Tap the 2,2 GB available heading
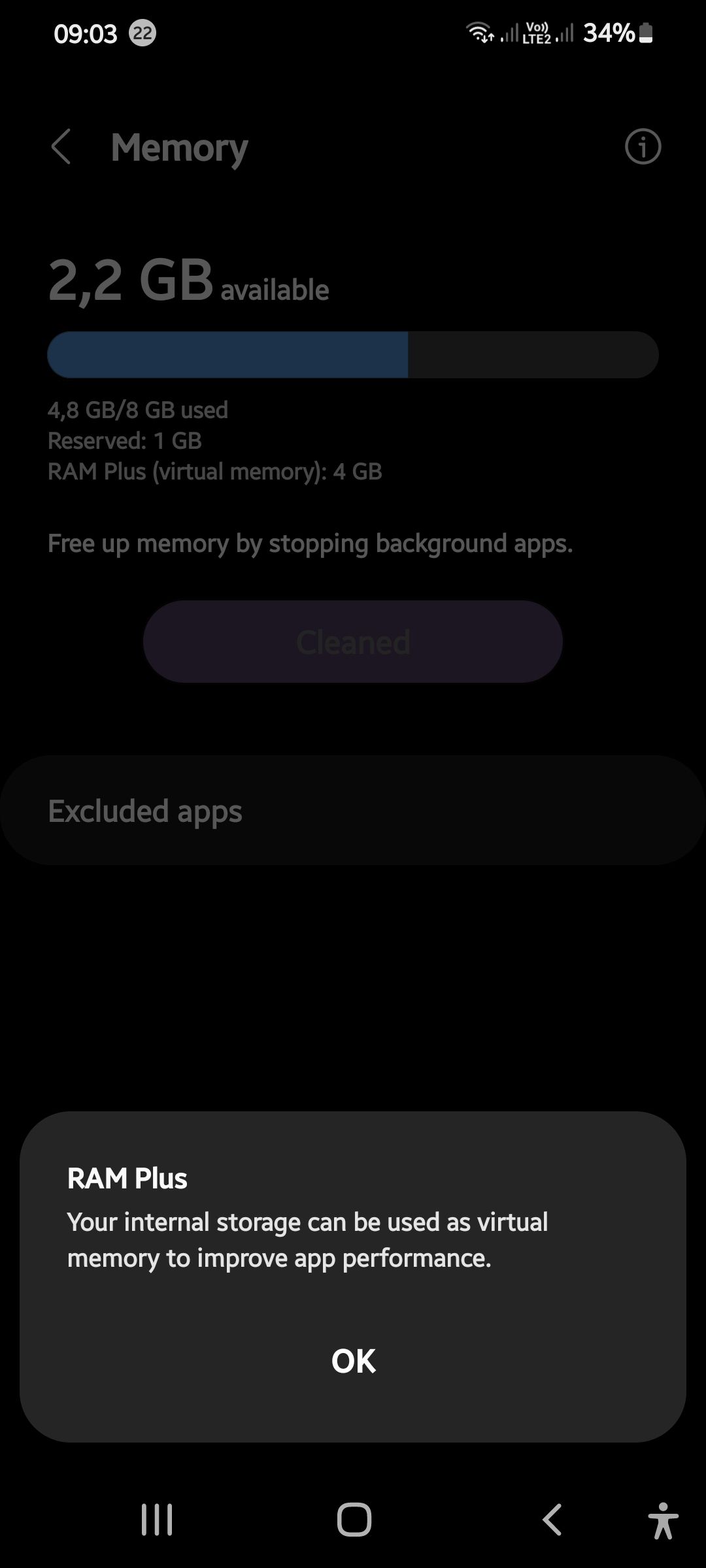The width and height of the screenshot is (706, 1568). 188,281
